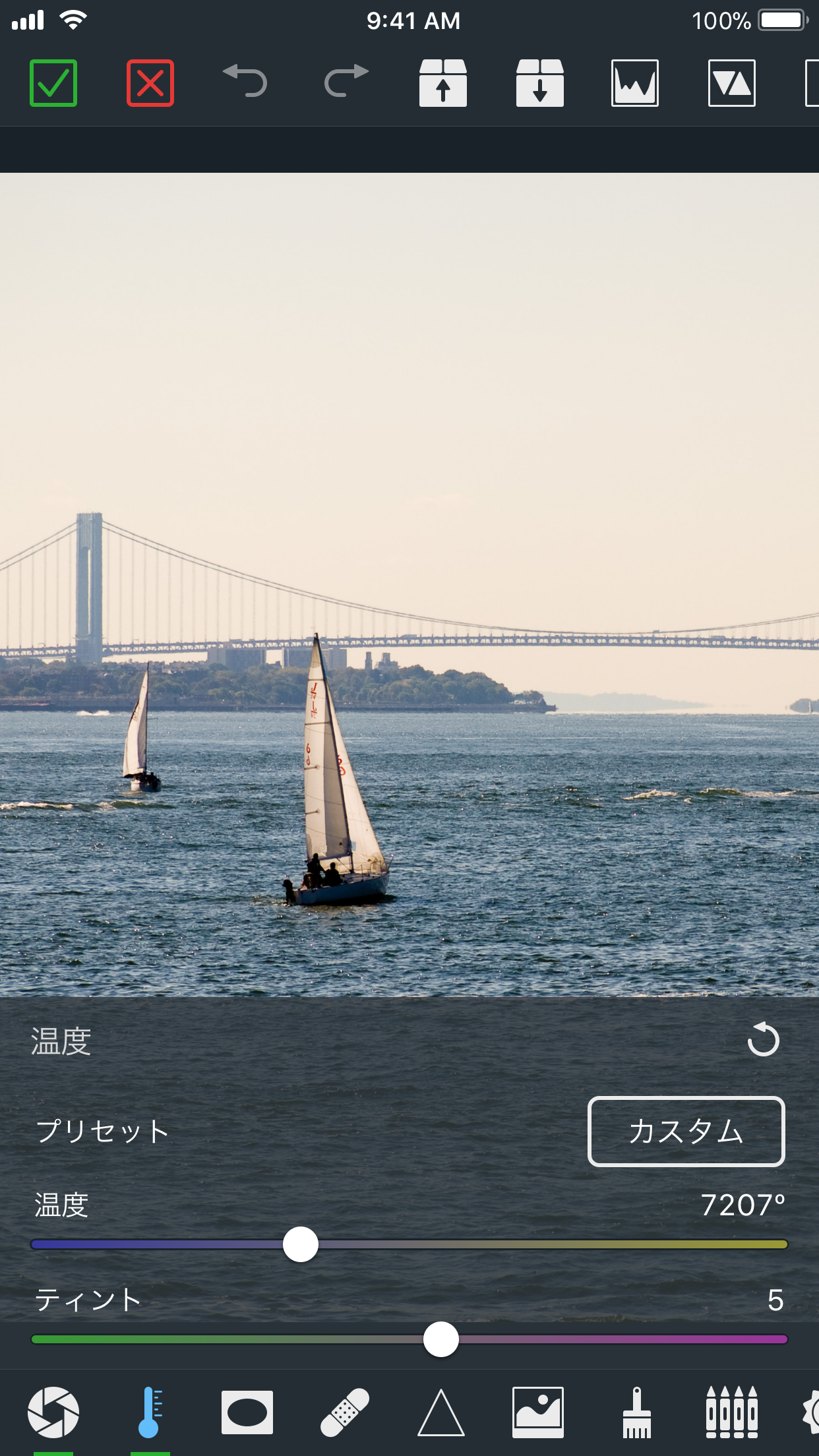The height and width of the screenshot is (1456, 819).
Task: Select the bandage healing tool
Action: click(x=344, y=1412)
